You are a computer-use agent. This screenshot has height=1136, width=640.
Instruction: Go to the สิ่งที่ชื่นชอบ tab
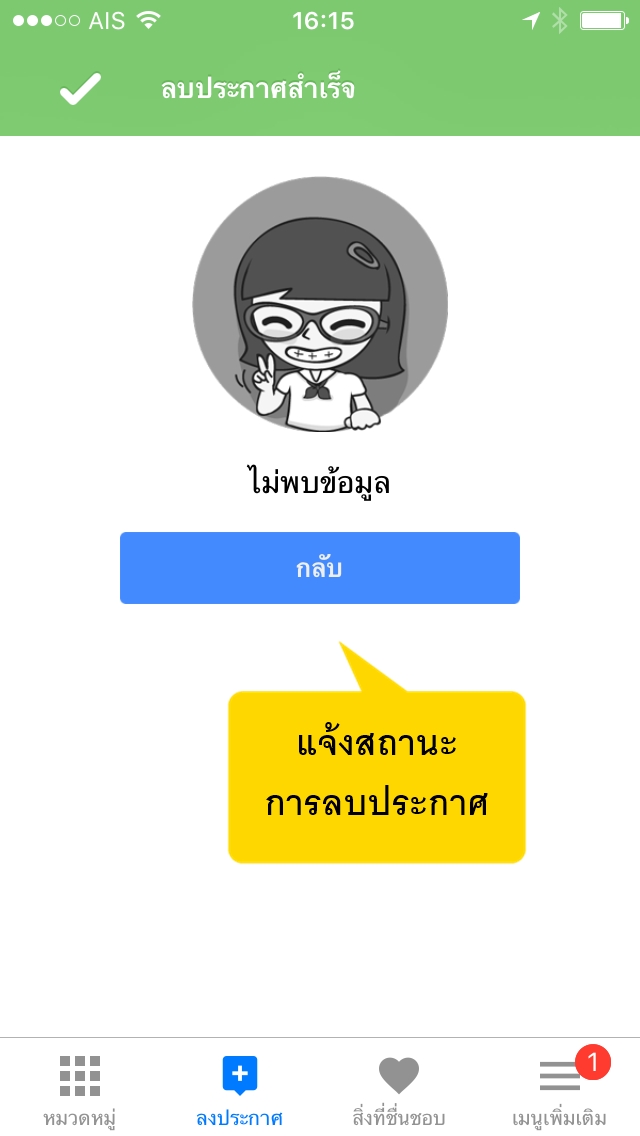399,1090
